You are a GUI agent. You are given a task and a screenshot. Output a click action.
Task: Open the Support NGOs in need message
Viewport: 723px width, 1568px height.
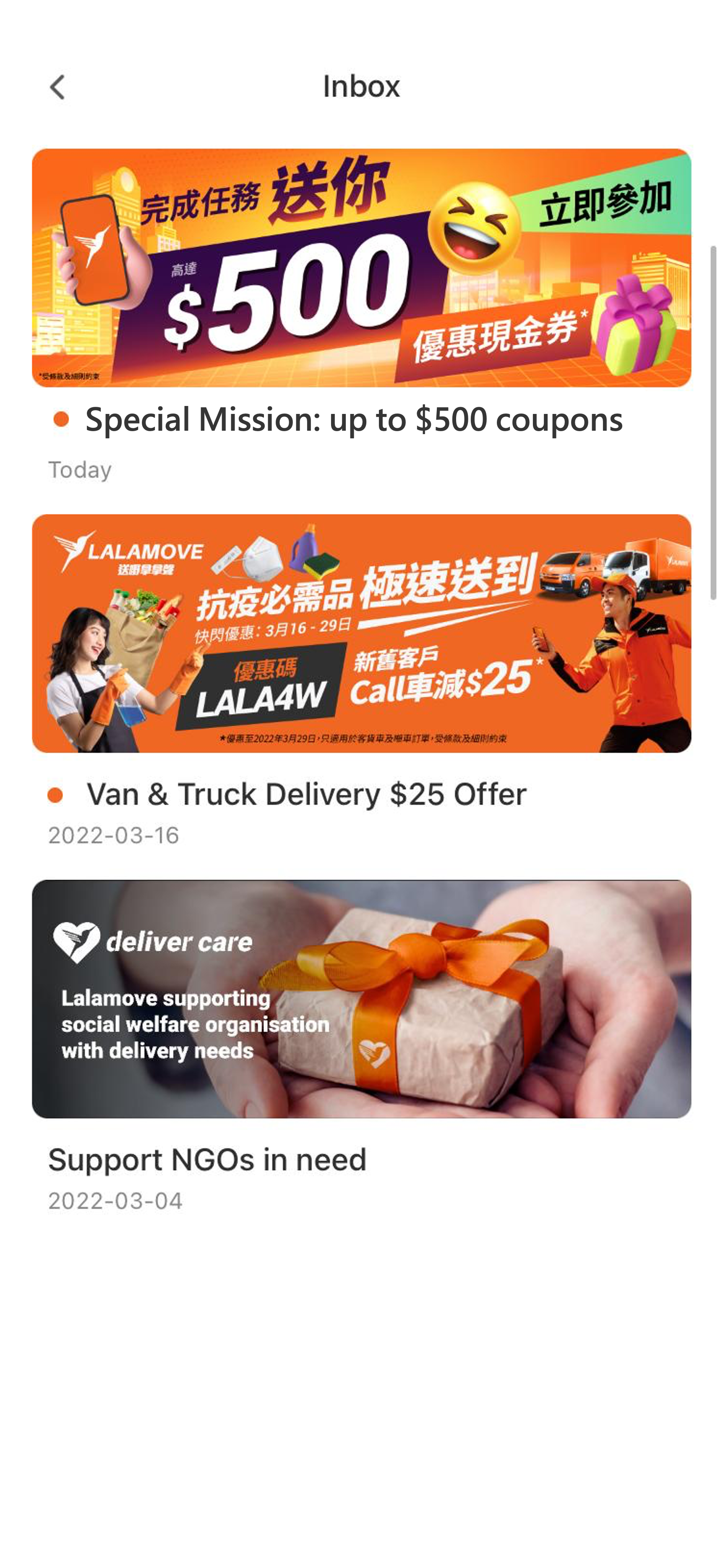point(361,998)
